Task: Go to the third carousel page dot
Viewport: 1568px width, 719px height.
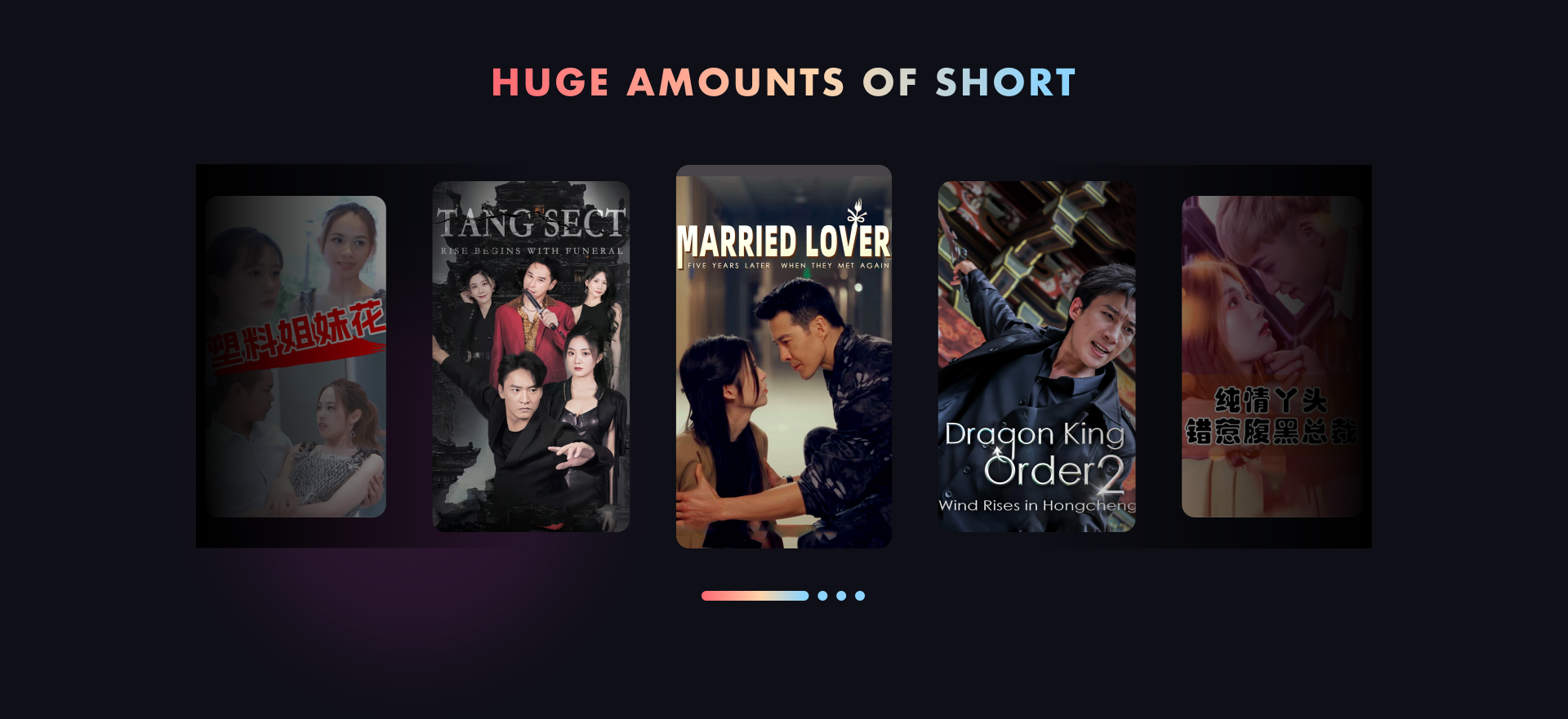Action: pyautogui.click(x=841, y=596)
